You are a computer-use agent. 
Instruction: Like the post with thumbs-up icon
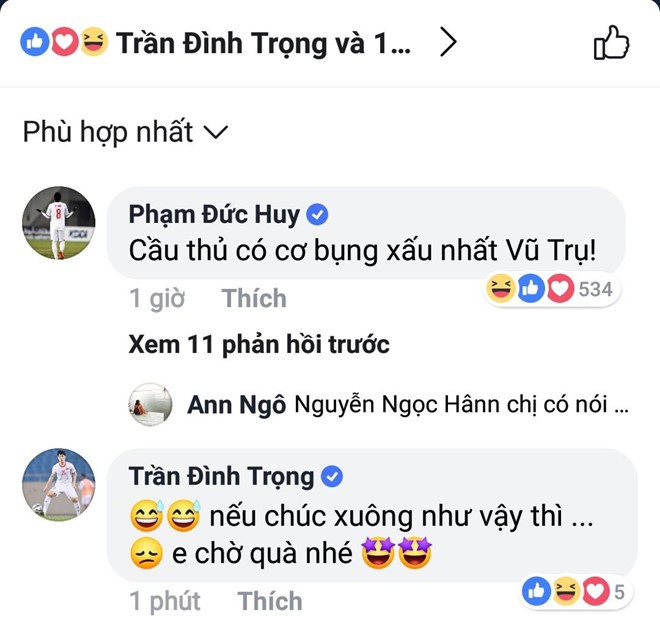click(x=611, y=43)
